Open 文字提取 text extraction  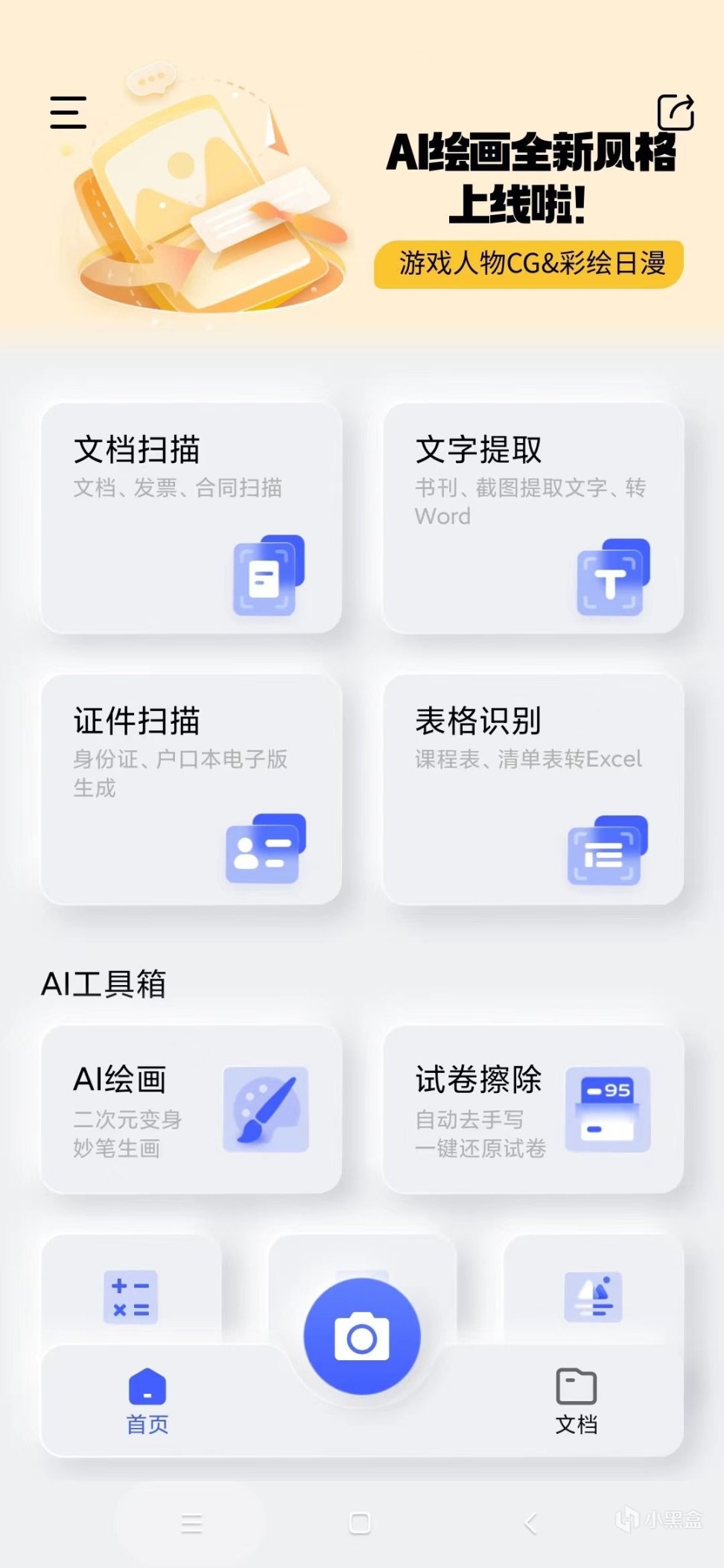pyautogui.click(x=533, y=518)
